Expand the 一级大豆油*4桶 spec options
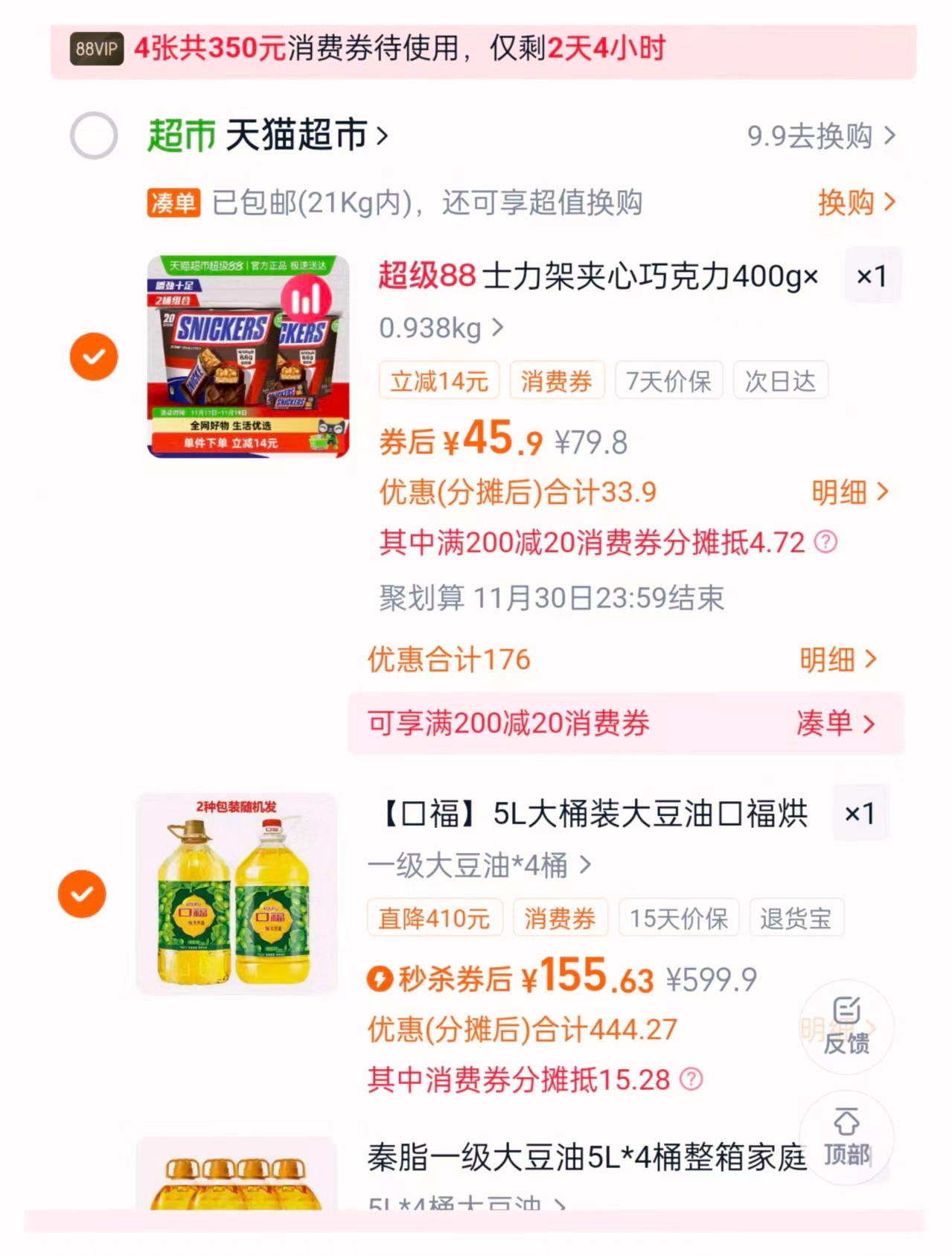 (x=476, y=866)
